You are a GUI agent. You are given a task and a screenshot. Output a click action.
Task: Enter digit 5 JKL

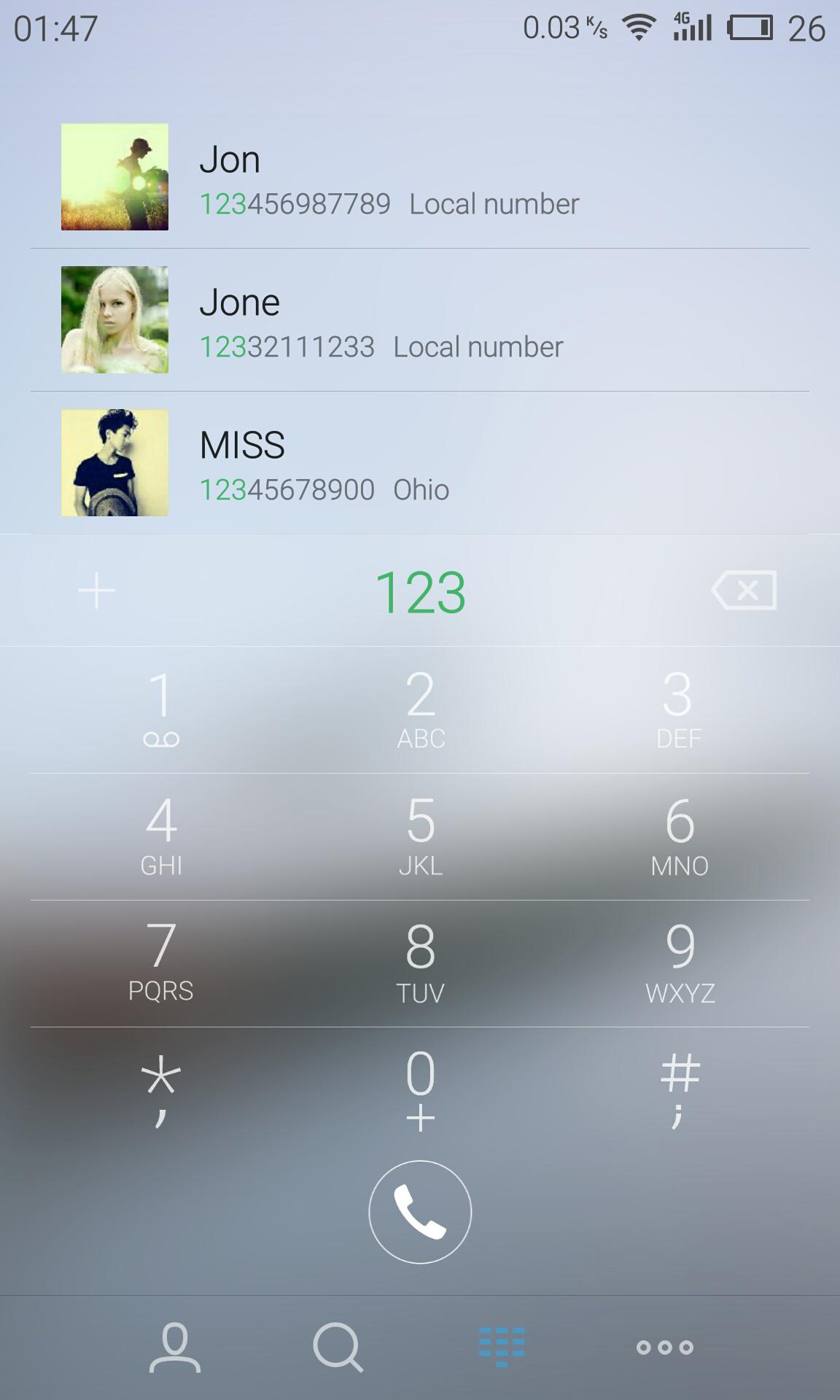421,836
